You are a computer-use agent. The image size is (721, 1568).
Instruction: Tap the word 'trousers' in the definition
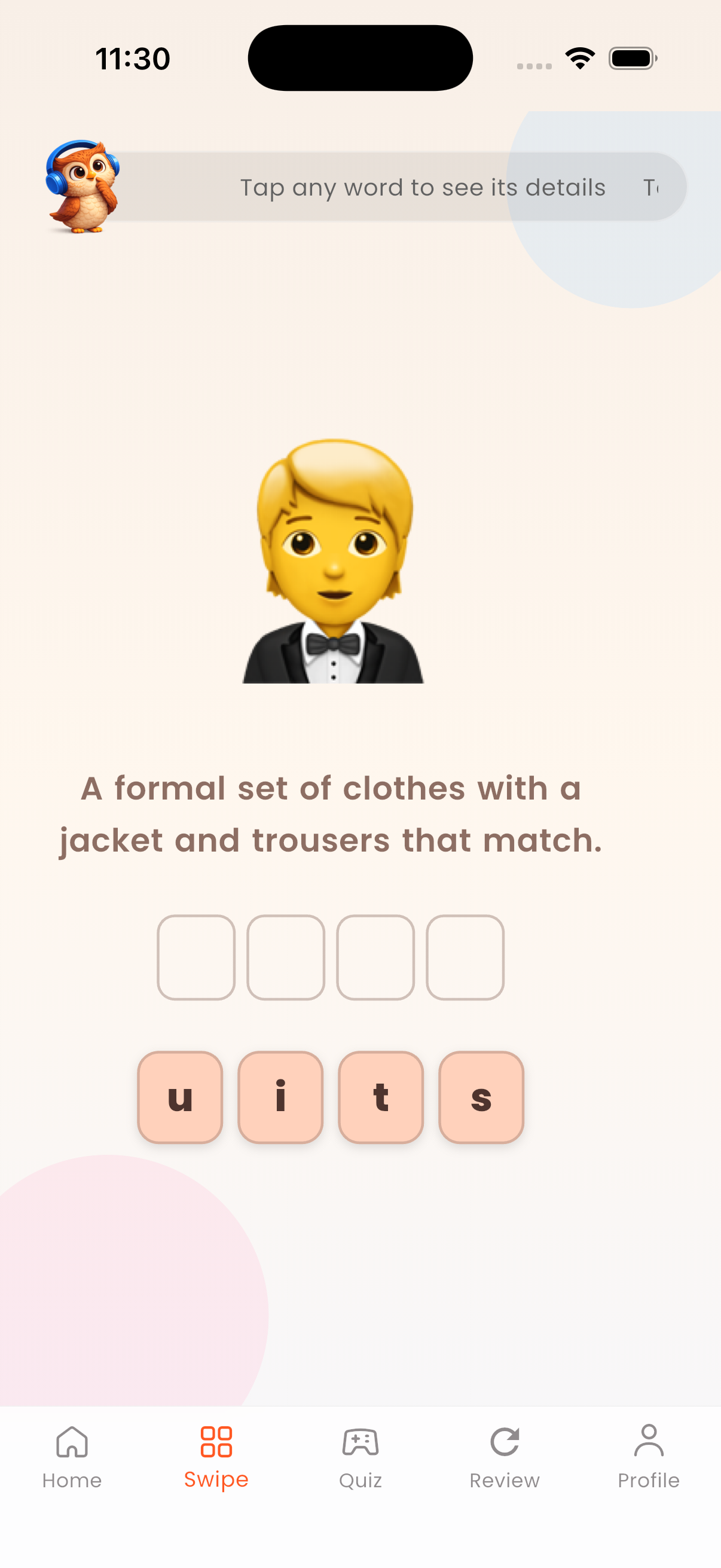[x=320, y=841]
